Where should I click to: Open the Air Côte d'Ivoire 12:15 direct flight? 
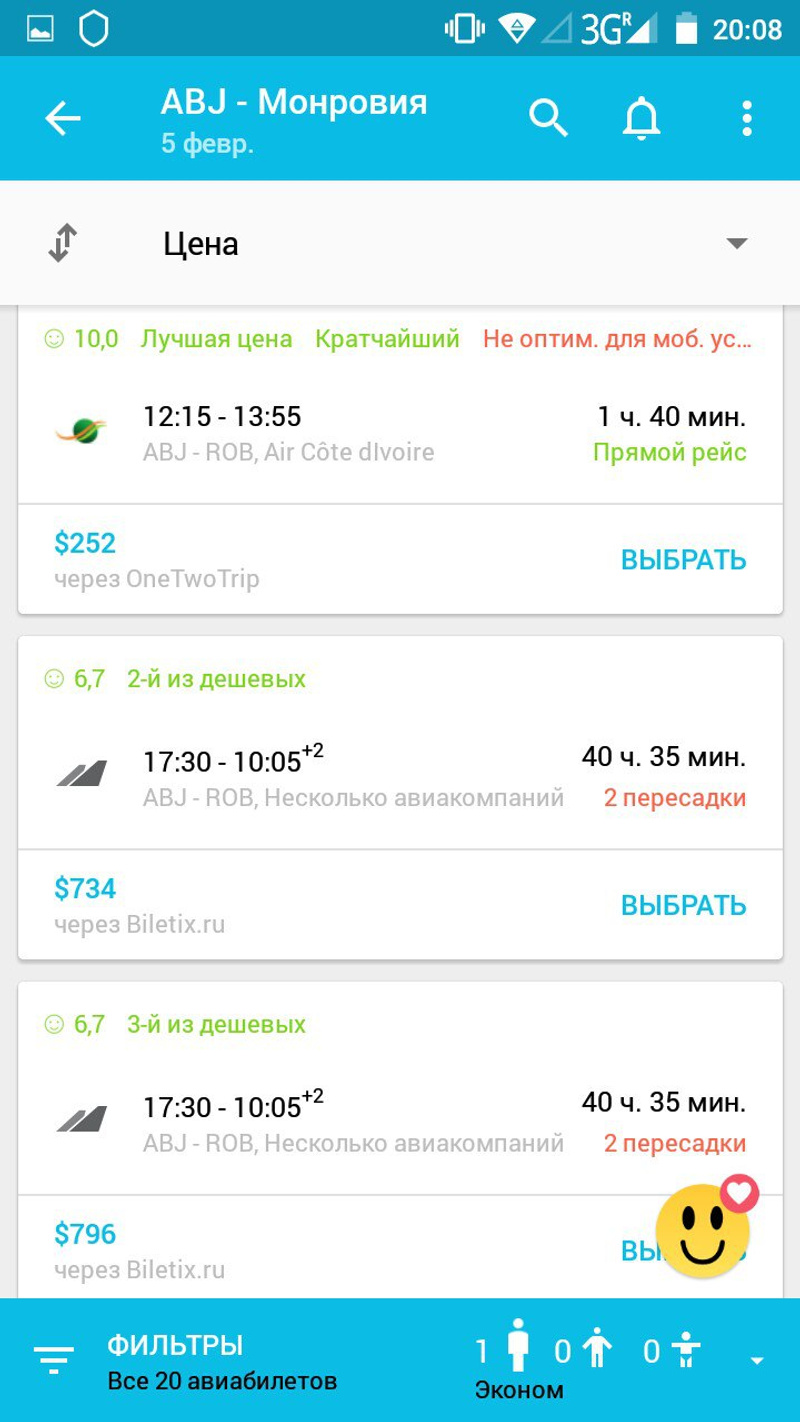(400, 434)
